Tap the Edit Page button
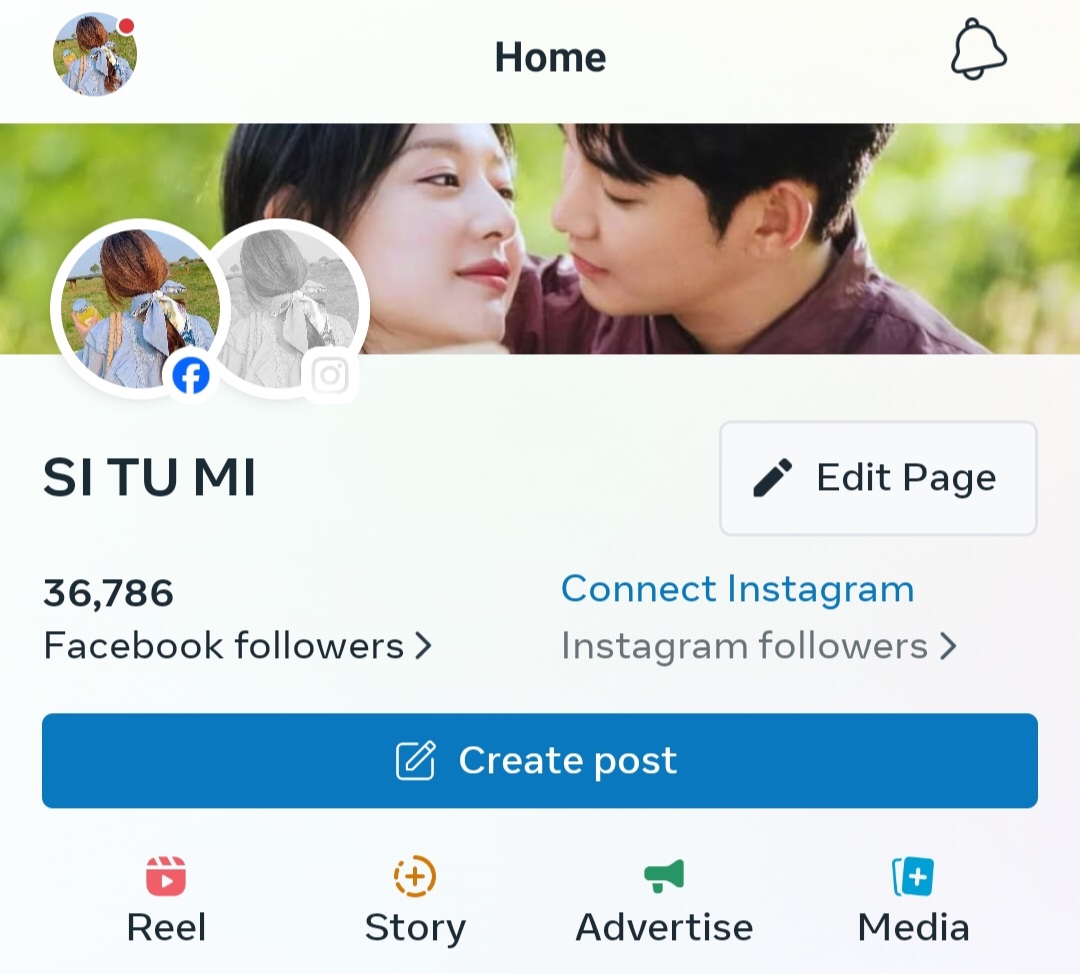The width and height of the screenshot is (1080, 974). pyautogui.click(x=878, y=478)
